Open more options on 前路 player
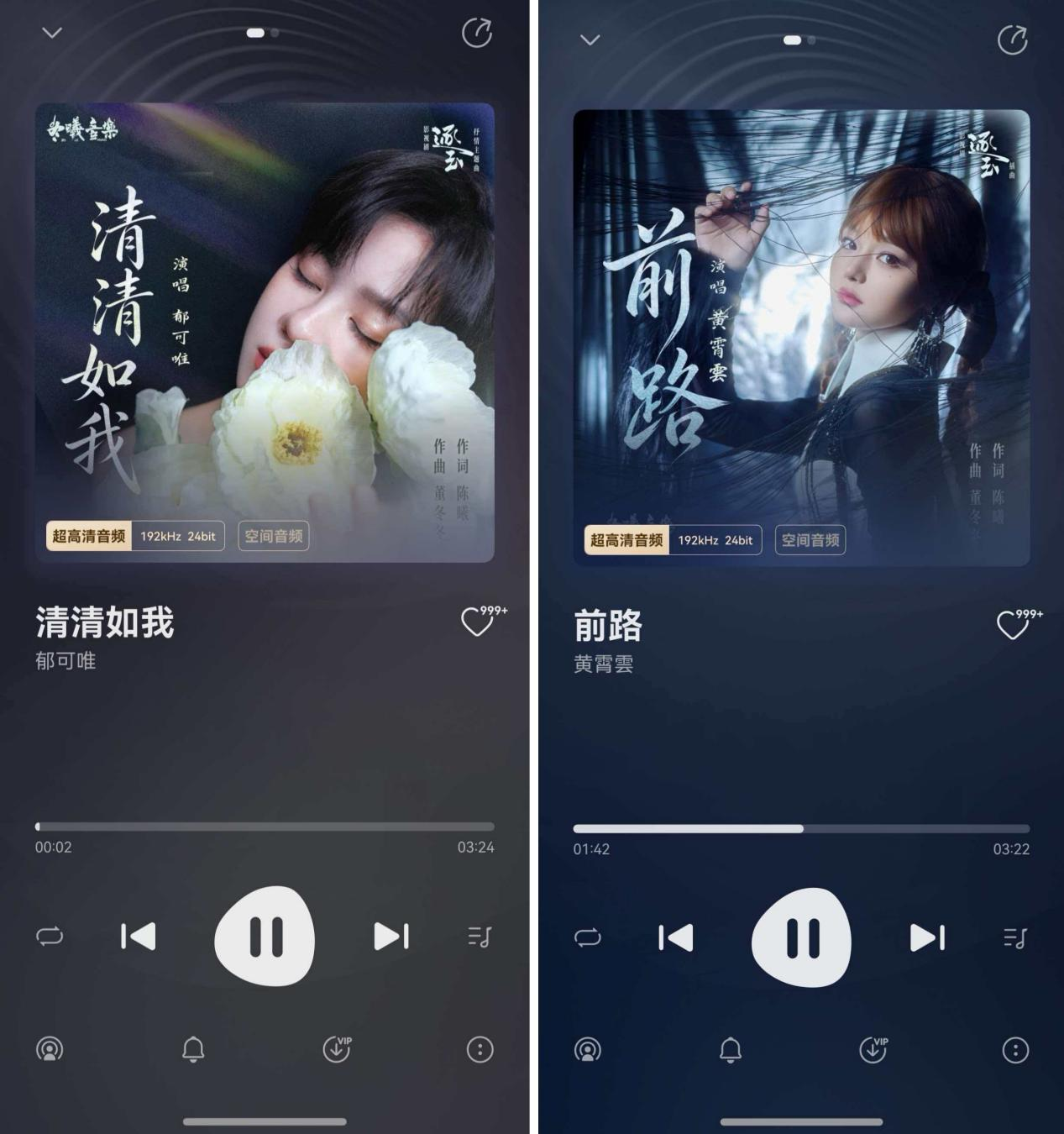 (x=1015, y=1050)
